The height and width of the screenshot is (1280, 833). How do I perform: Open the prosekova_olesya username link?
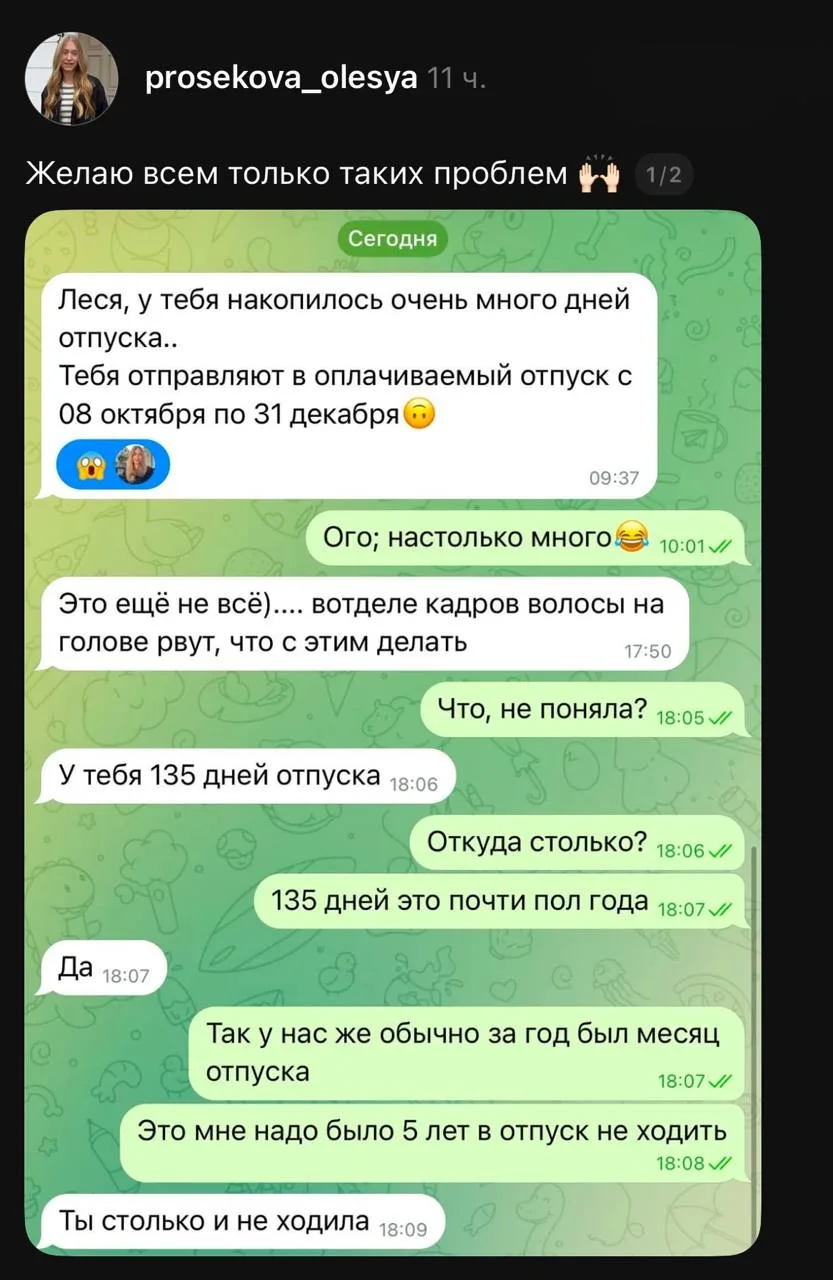[x=281, y=77]
